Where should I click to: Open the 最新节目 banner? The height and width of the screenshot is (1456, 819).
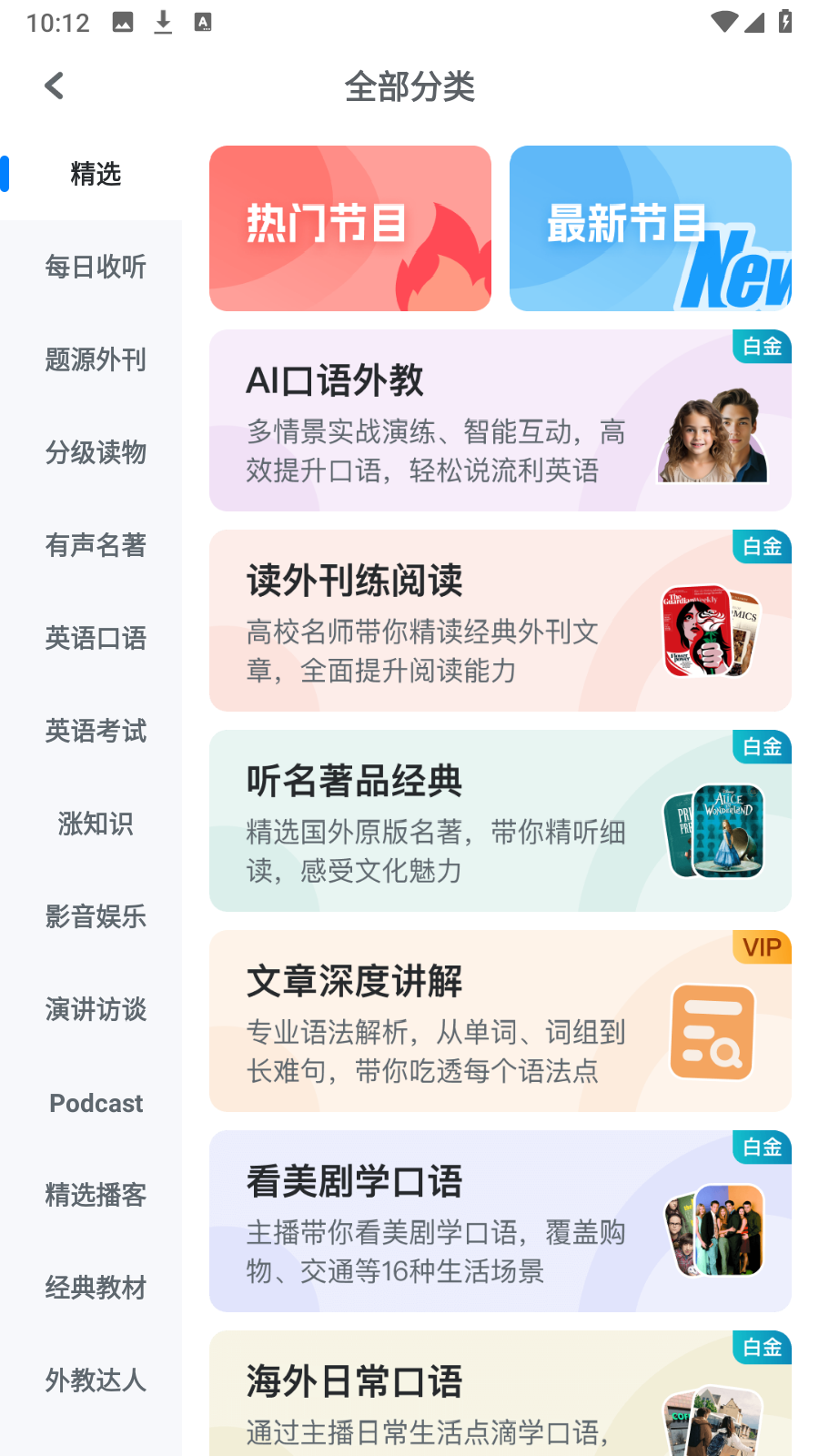coord(650,228)
